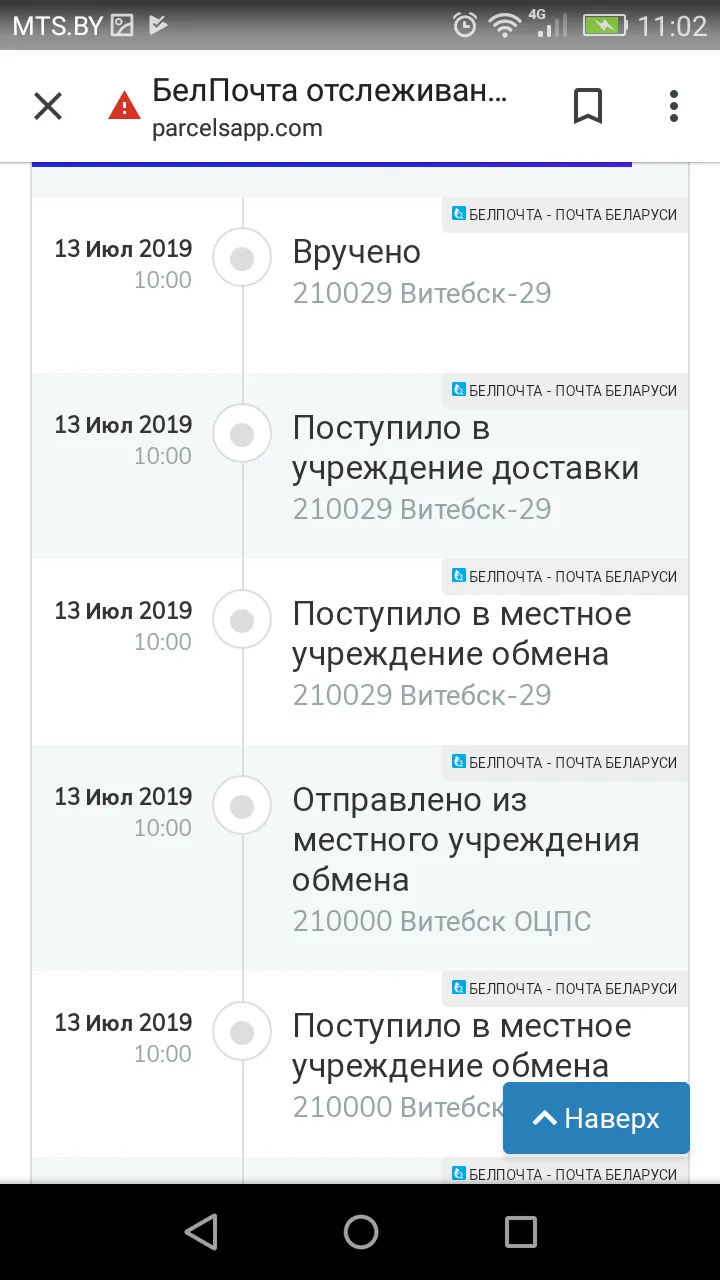
Task: Open the site security warning icon
Action: click(124, 106)
